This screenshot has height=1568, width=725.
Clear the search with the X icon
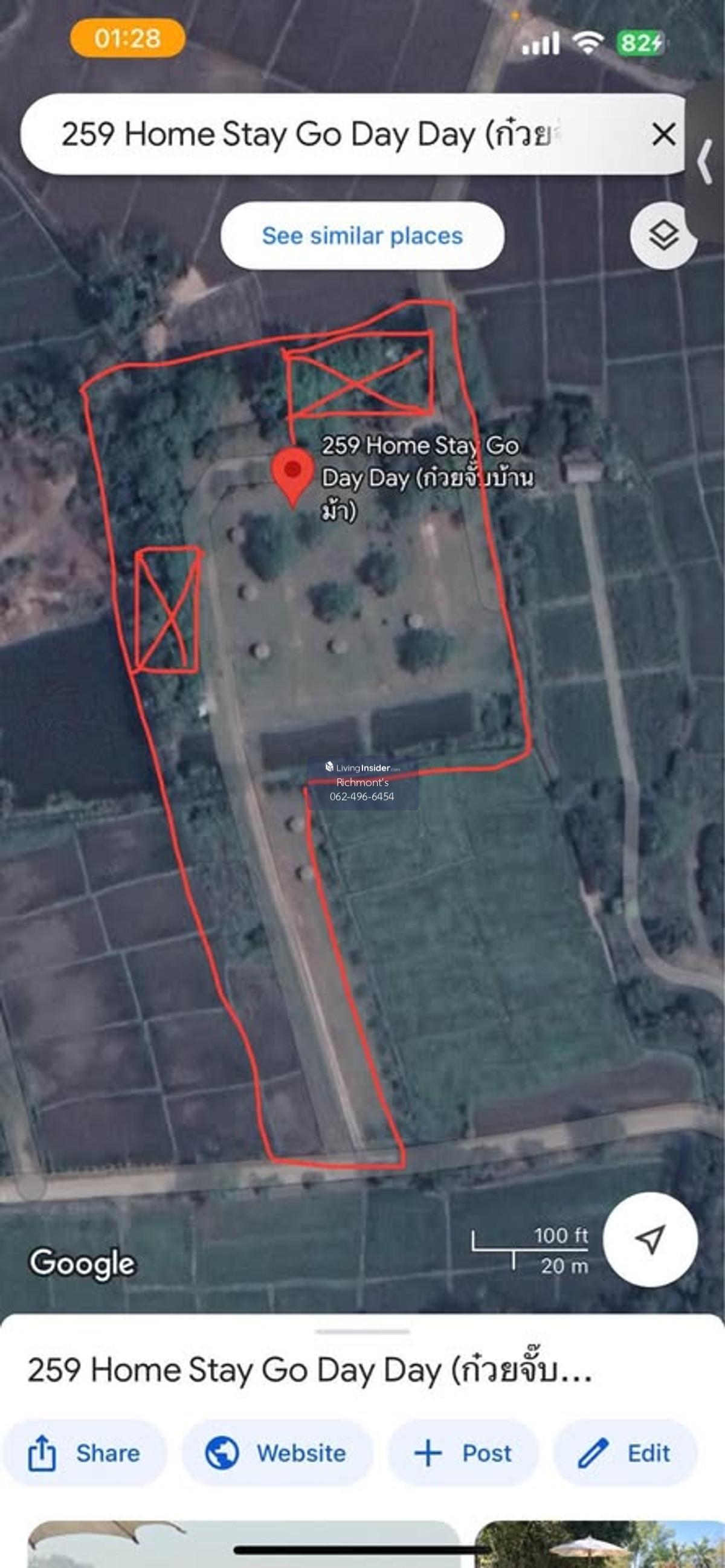click(x=663, y=134)
